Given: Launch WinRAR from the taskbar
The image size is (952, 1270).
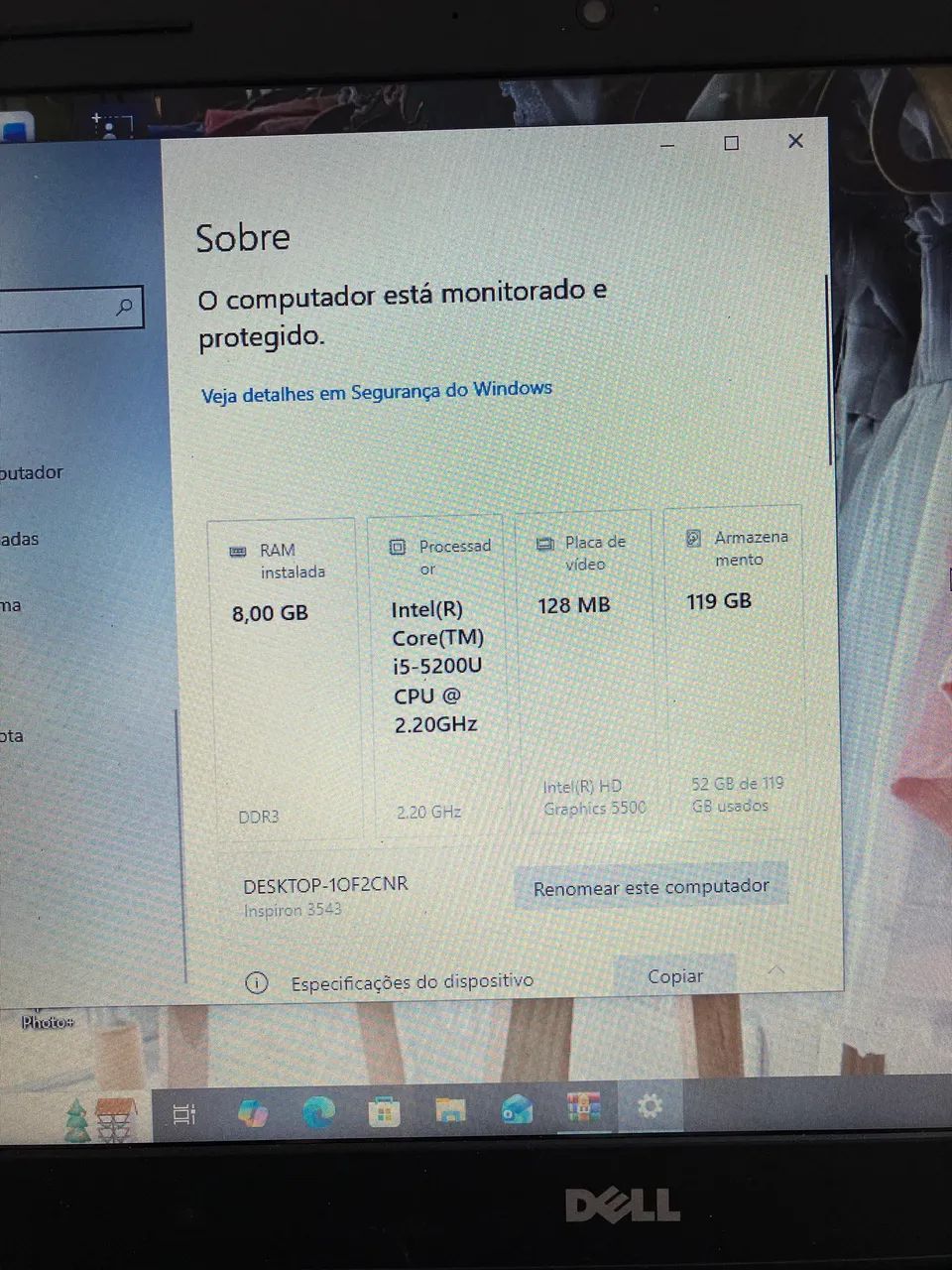Looking at the screenshot, I should (x=583, y=1109).
